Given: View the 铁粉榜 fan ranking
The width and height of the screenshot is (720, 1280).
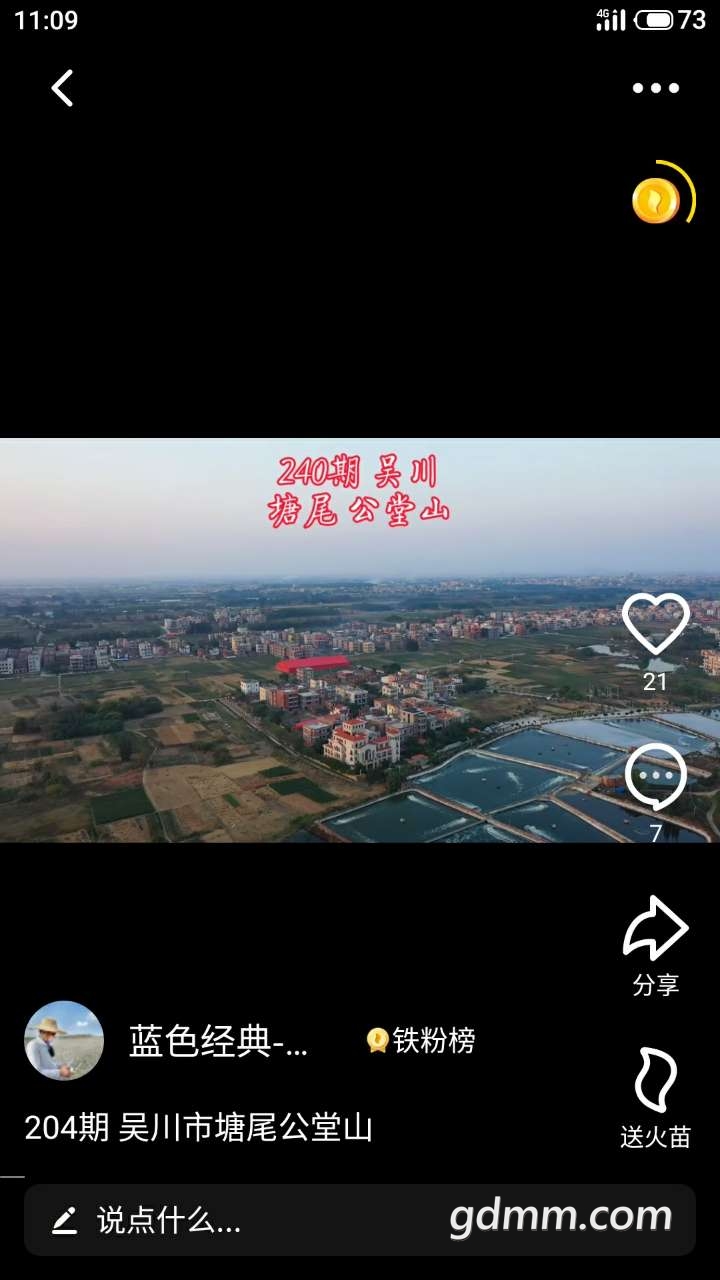Looking at the screenshot, I should 421,1041.
